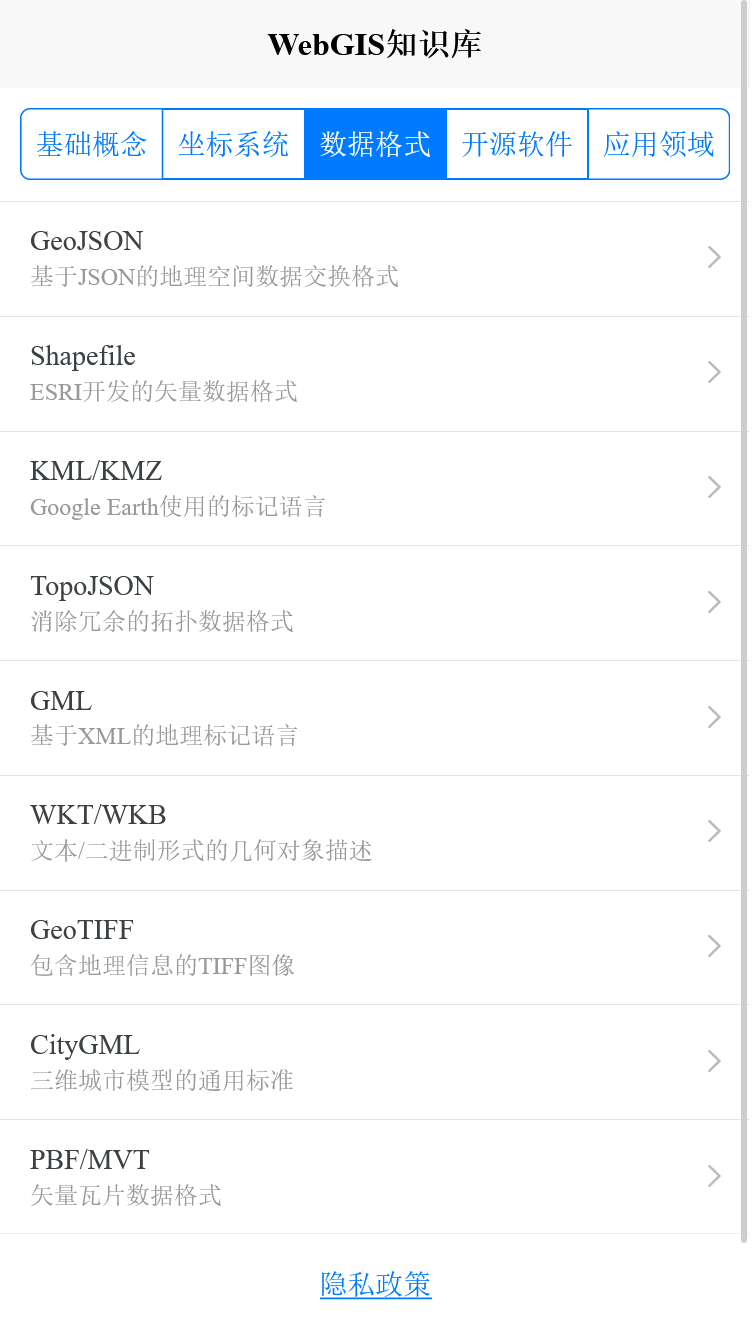
Task: Open the KML/KMZ entry
Action: (x=375, y=488)
